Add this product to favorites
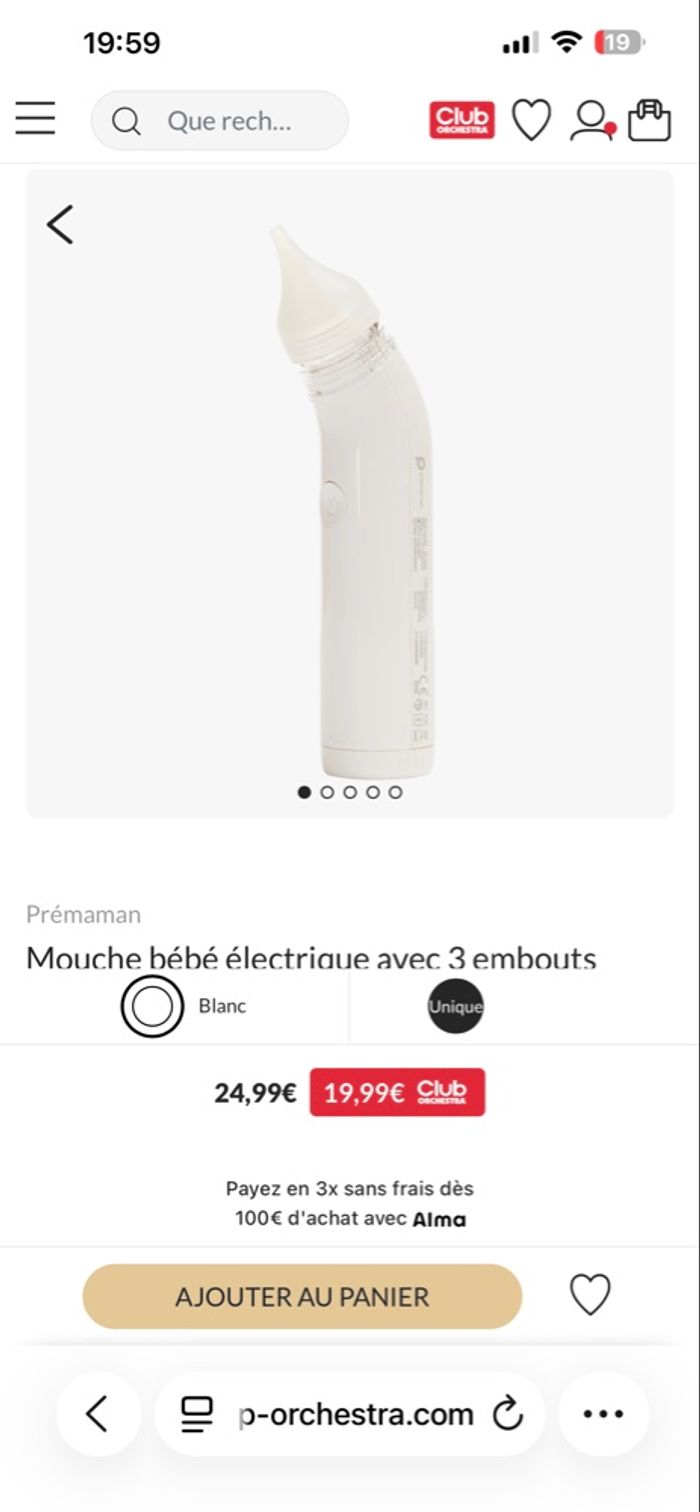700x1512 pixels. [x=590, y=1296]
